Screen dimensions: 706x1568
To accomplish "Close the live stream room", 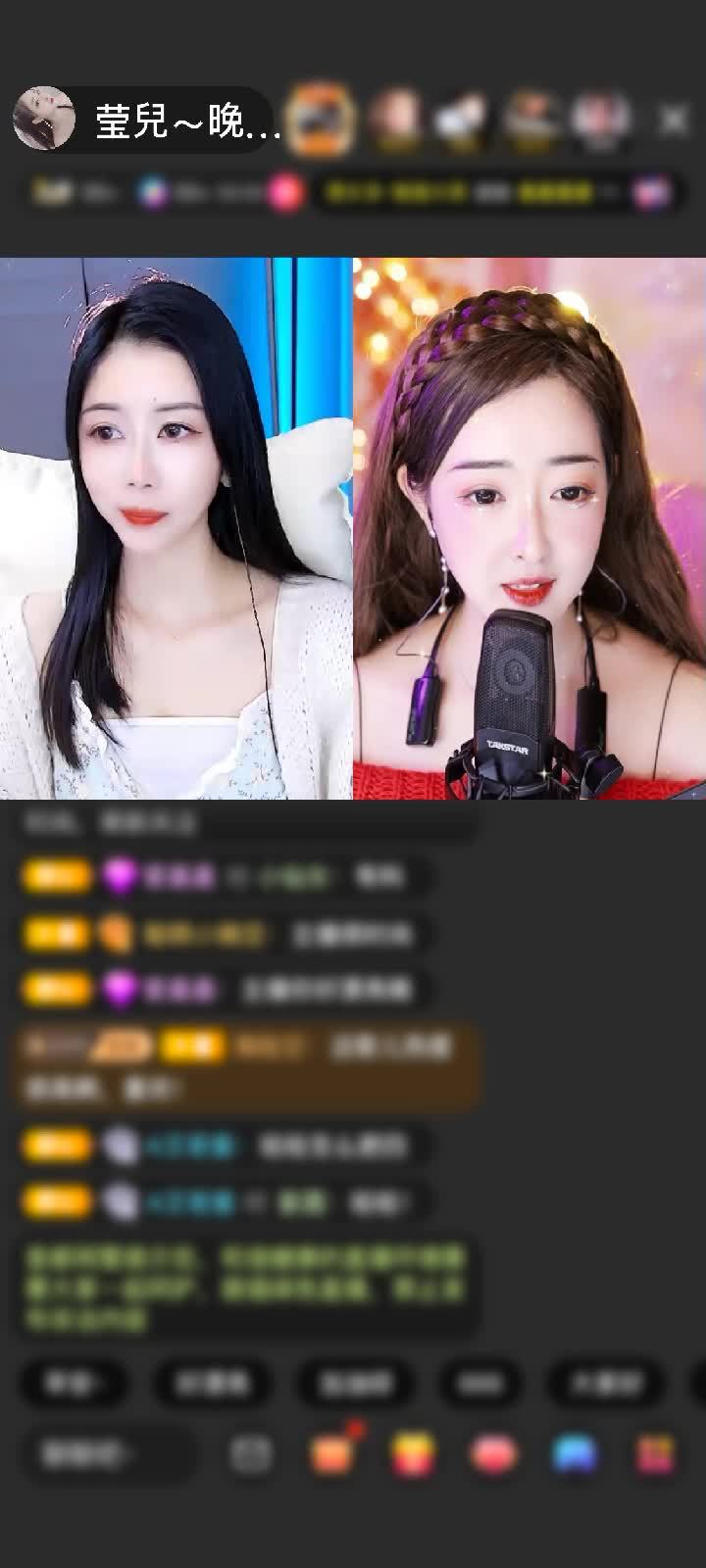I will point(673,120).
